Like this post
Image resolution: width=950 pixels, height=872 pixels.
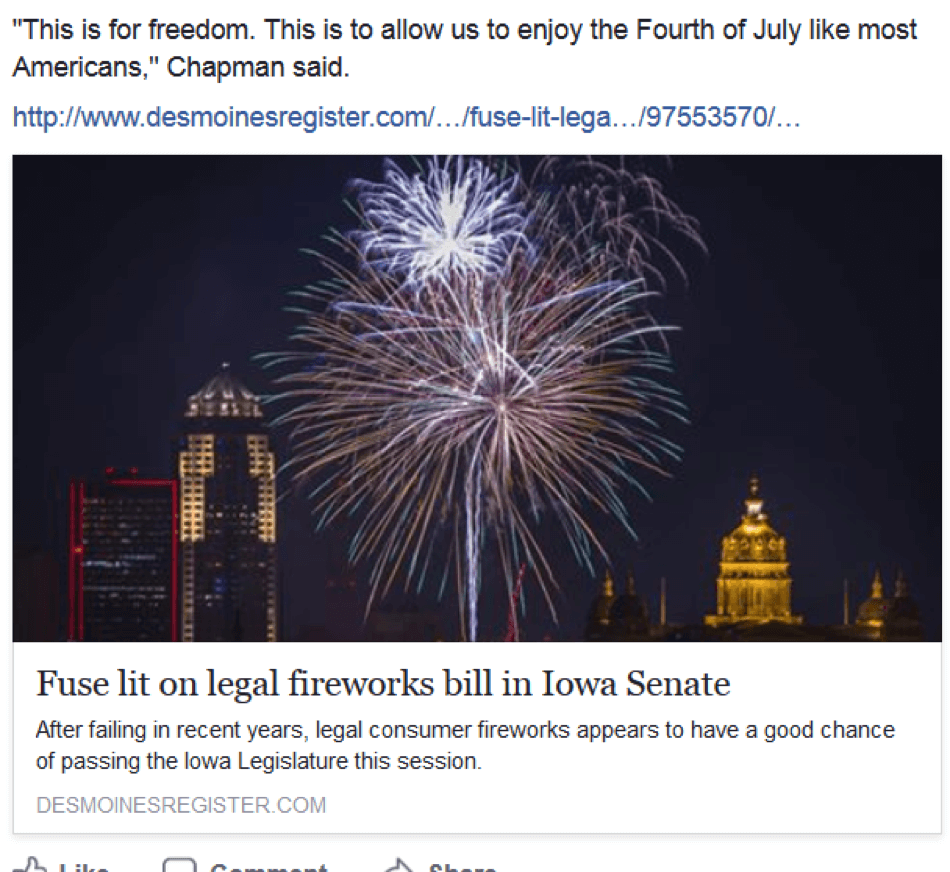coord(65,866)
